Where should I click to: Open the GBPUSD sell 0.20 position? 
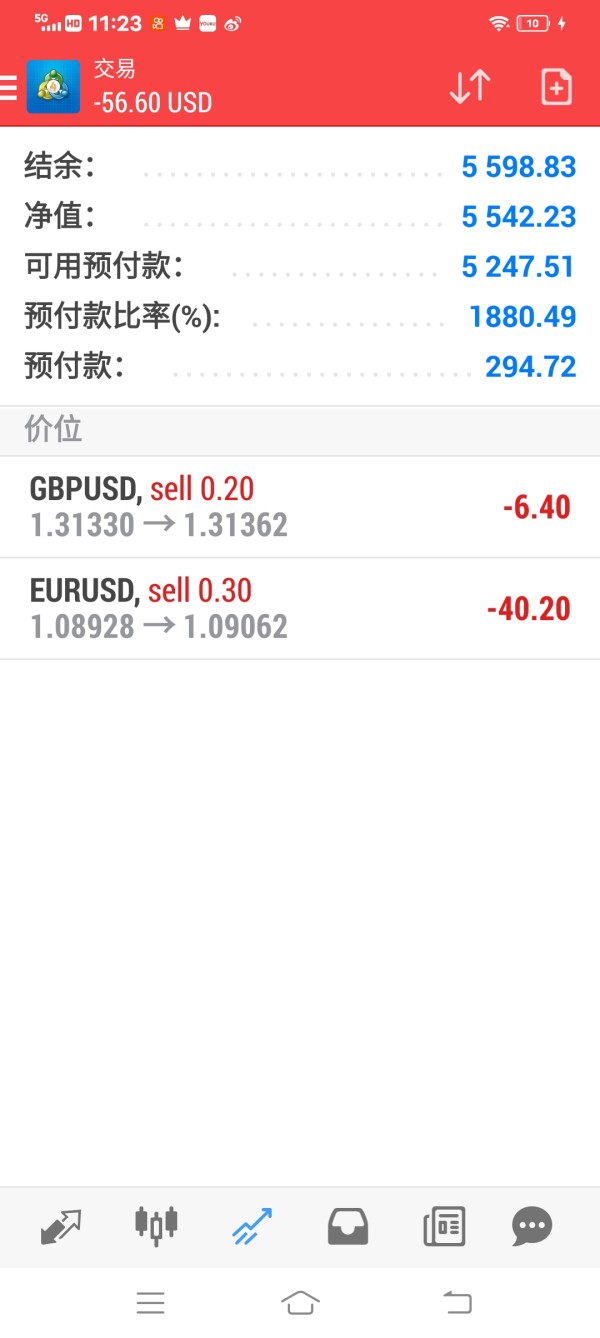tap(300, 507)
